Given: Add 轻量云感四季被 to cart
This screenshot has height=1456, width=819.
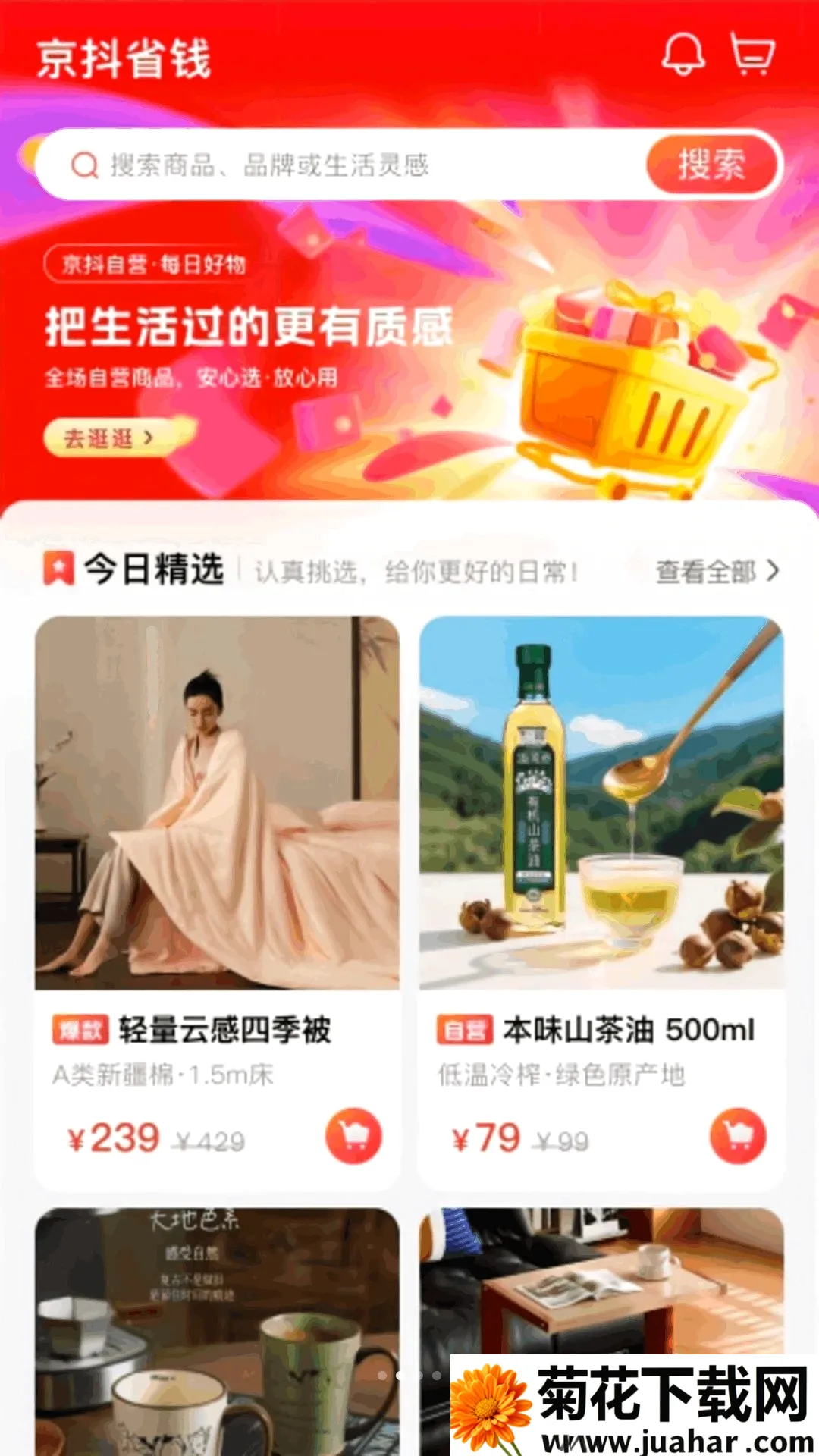Looking at the screenshot, I should tap(353, 1136).
